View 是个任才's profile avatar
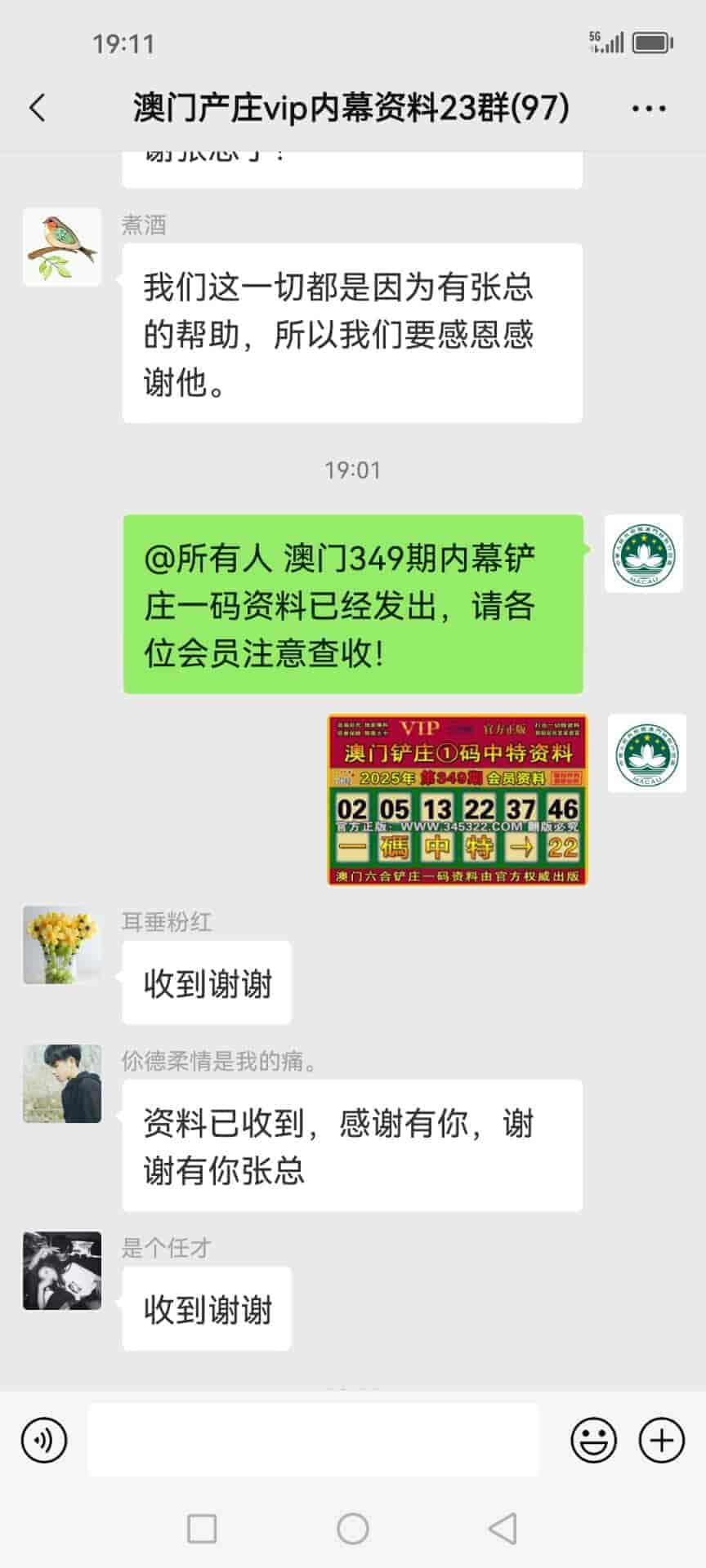The image size is (706, 1568). point(62,1271)
